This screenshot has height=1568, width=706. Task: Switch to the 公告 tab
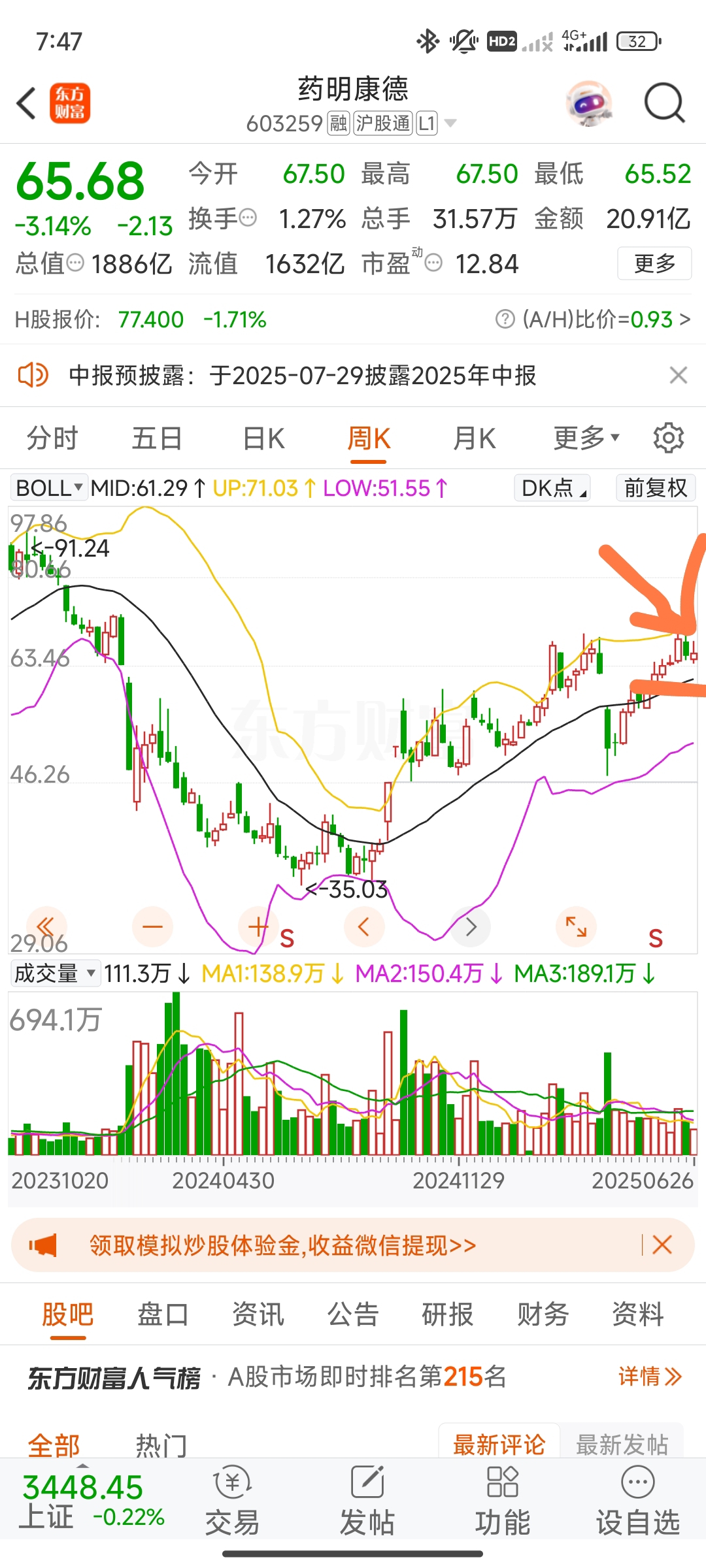coord(353,1314)
